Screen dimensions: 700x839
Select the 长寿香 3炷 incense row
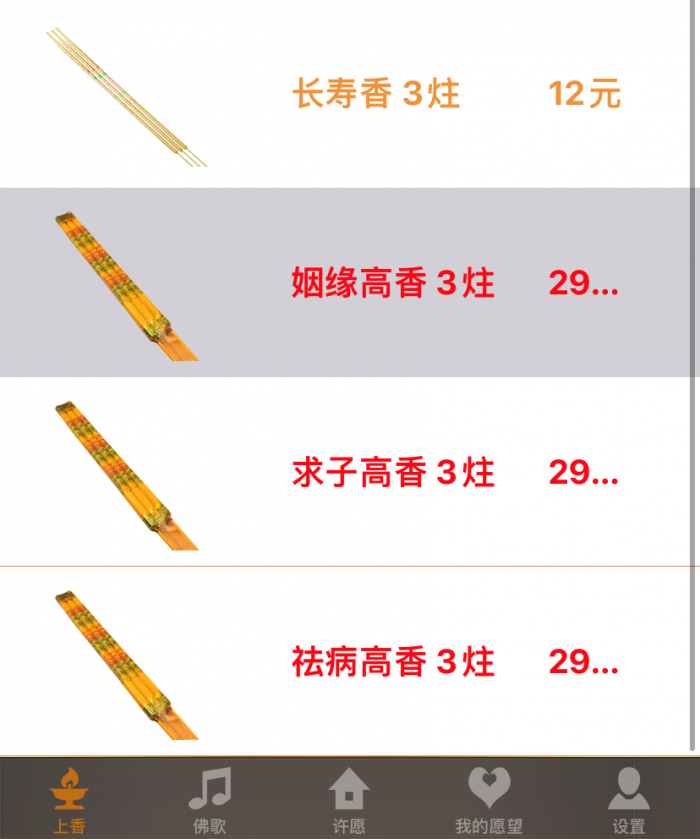(376, 95)
